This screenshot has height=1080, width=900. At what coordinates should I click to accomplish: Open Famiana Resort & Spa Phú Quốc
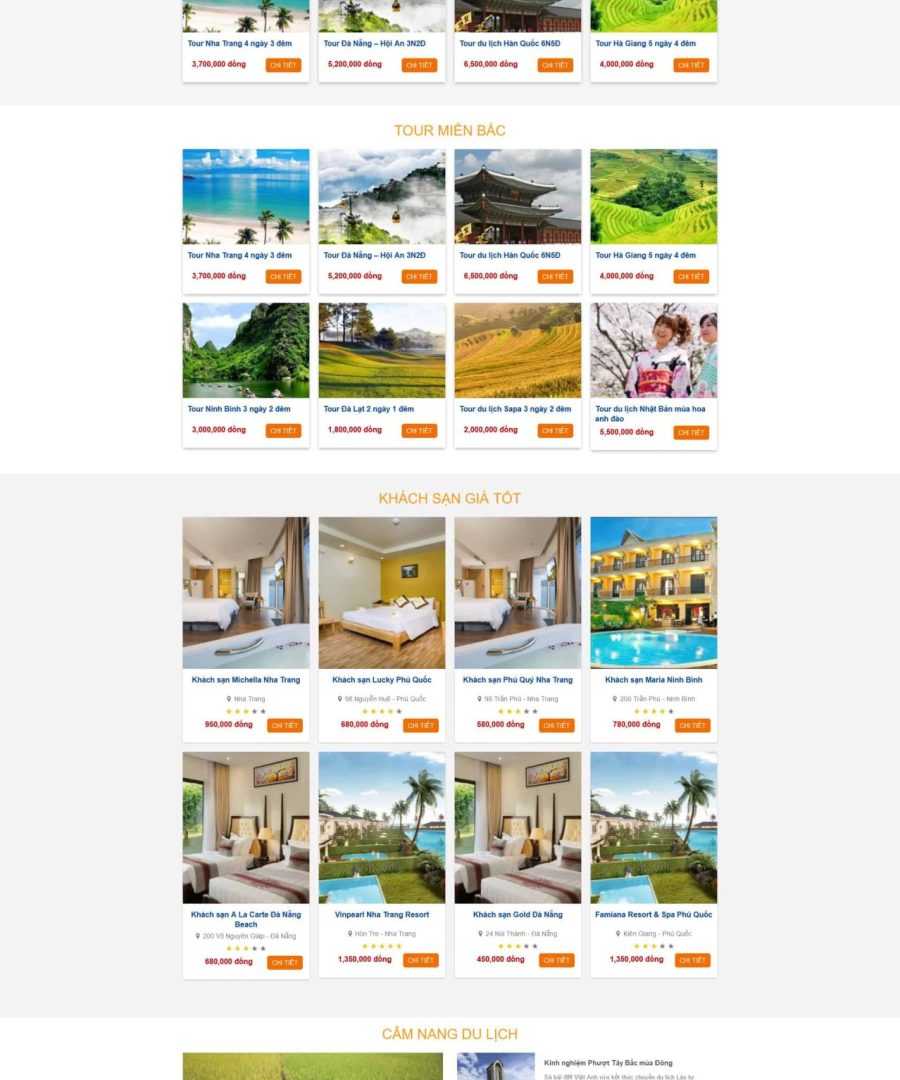tap(653, 914)
